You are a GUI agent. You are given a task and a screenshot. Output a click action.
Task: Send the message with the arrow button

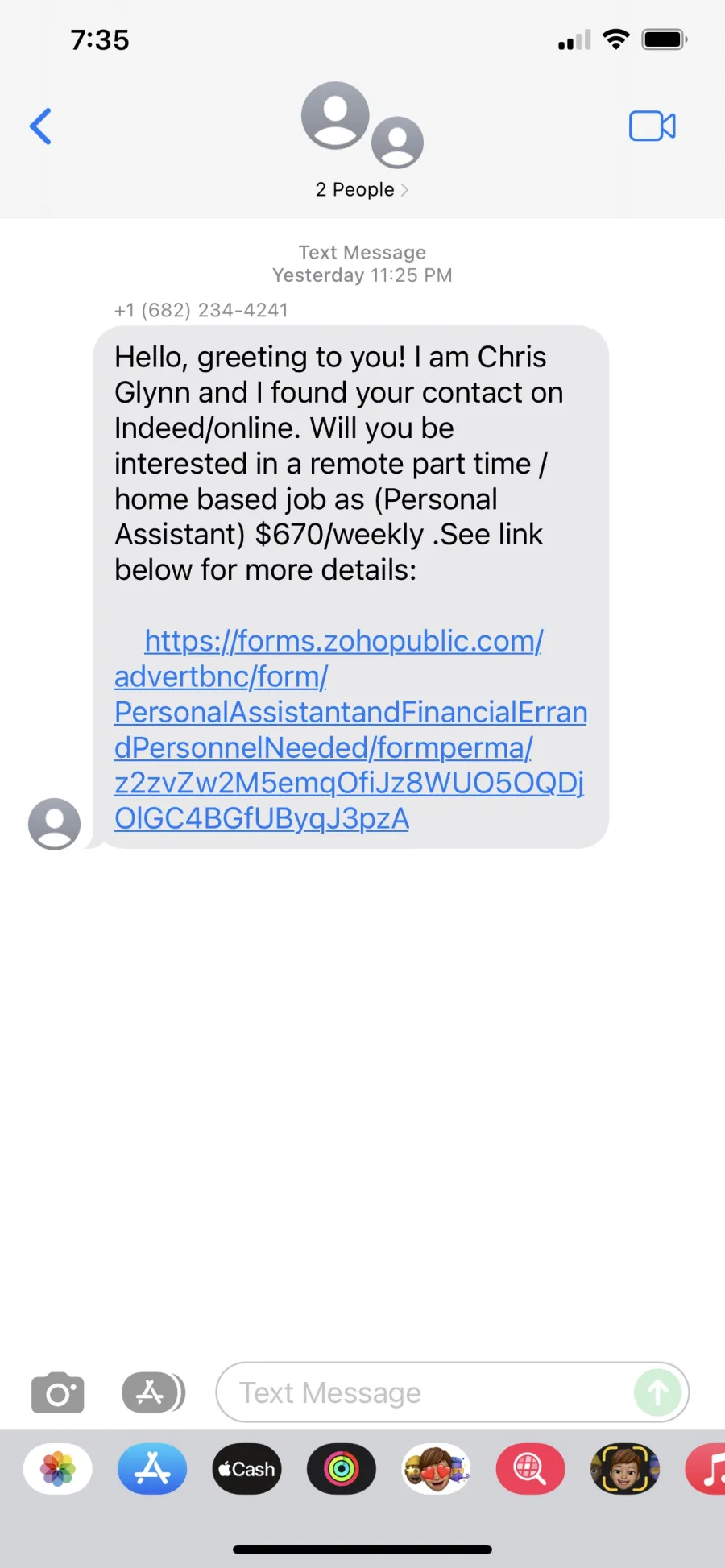pos(658,1392)
